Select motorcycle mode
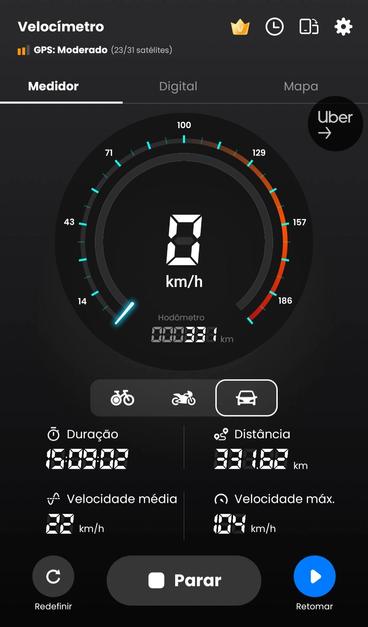 pyautogui.click(x=184, y=398)
